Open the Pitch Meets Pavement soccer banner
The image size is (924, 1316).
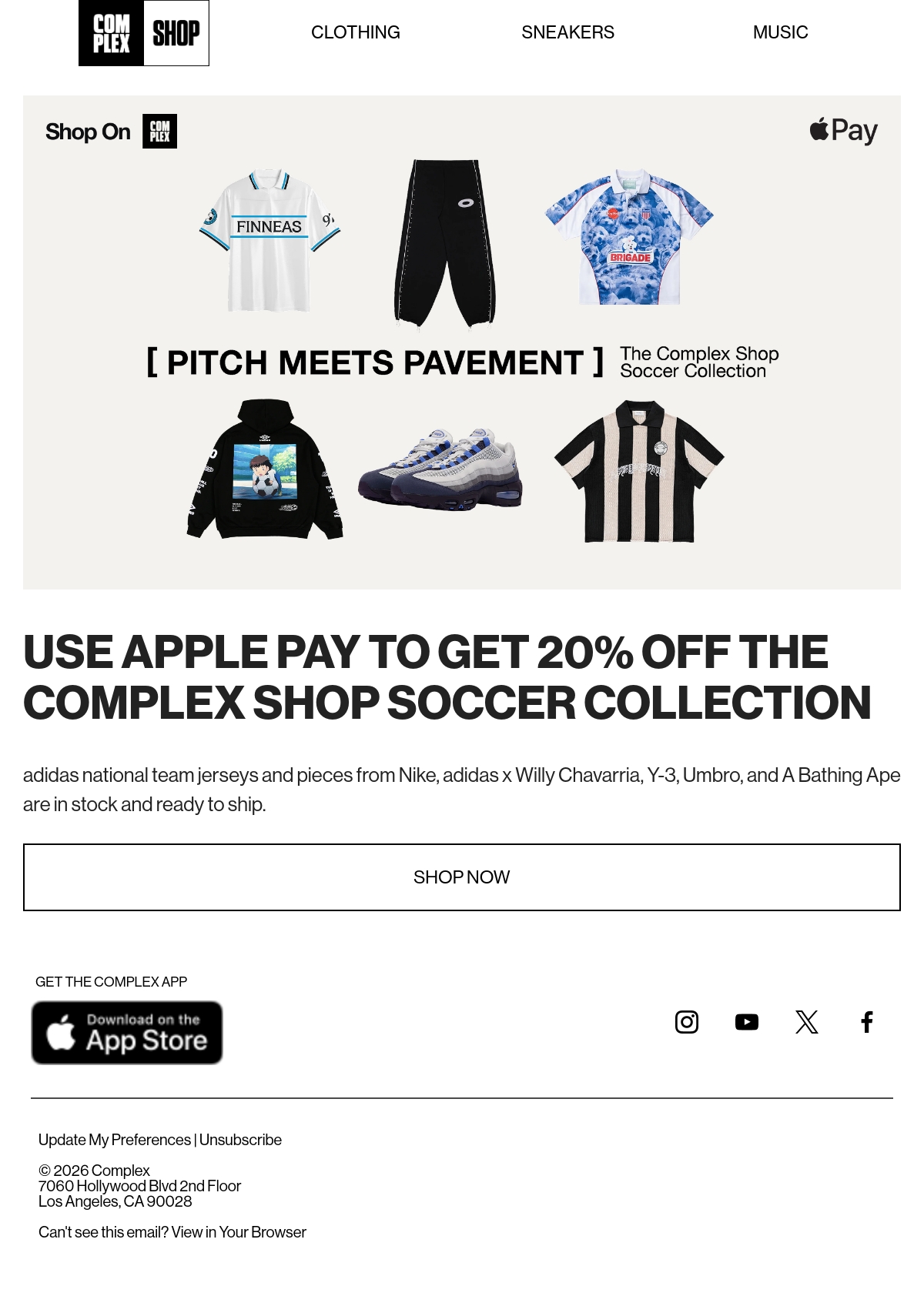pyautogui.click(x=462, y=342)
